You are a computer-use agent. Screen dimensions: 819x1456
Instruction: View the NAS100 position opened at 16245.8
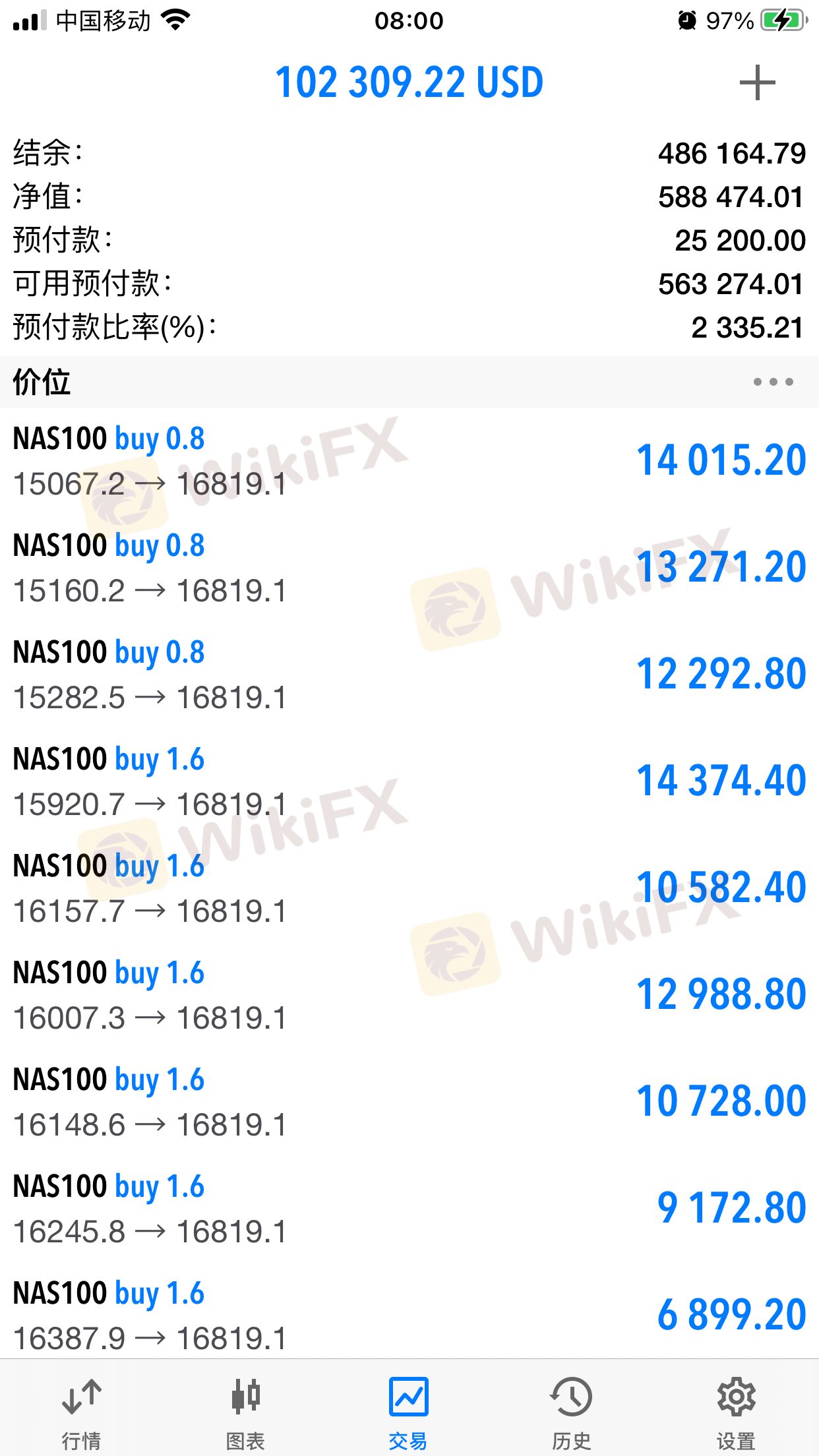[x=409, y=1209]
